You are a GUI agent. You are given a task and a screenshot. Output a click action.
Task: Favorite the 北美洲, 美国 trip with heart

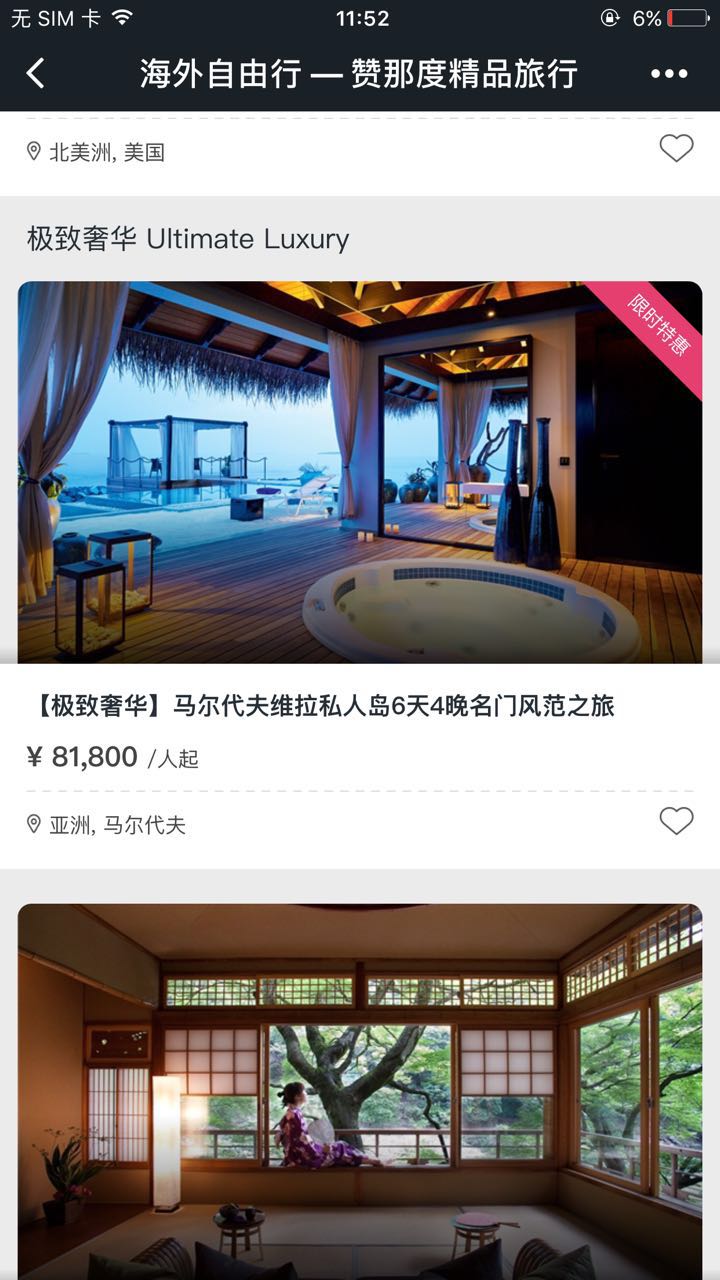tap(676, 149)
